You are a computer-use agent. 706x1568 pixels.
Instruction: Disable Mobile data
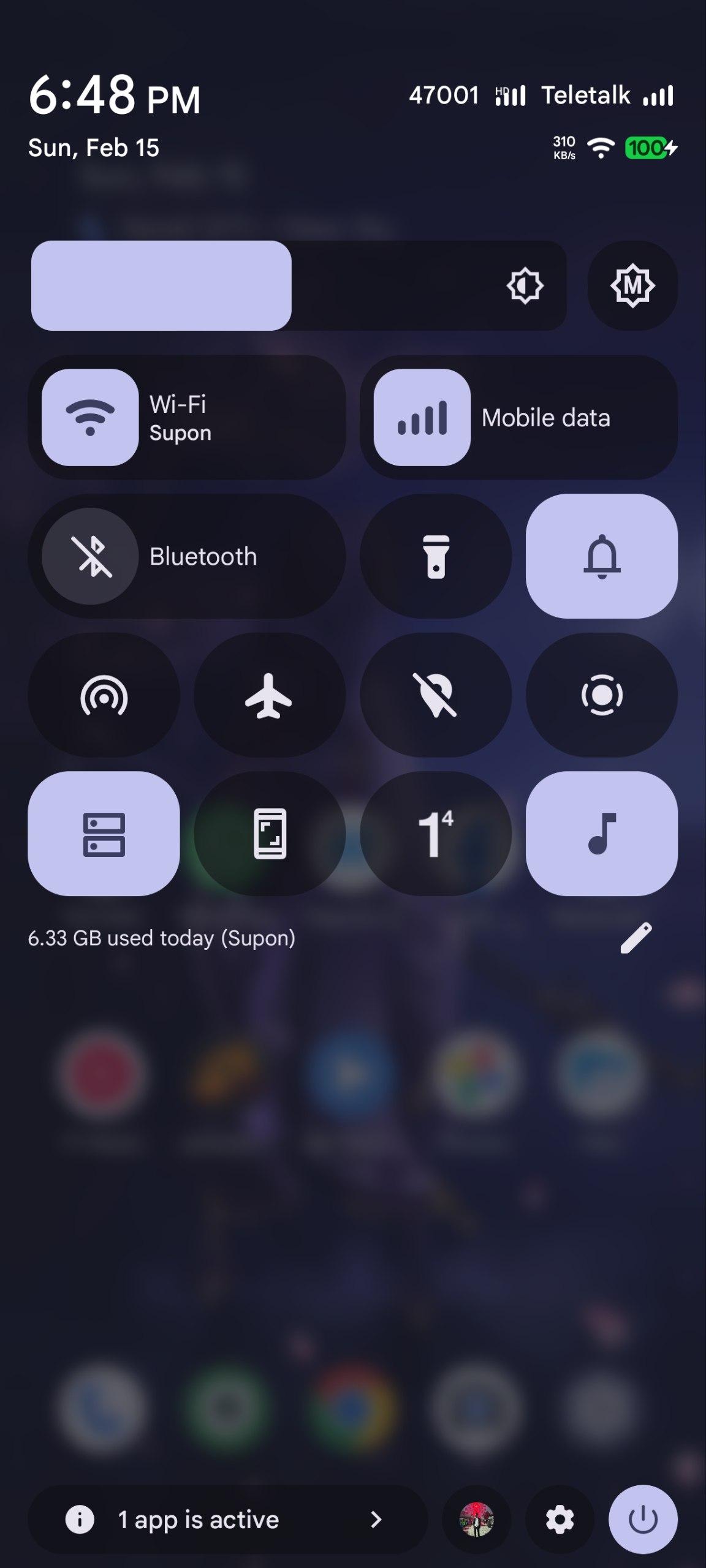[x=422, y=418]
